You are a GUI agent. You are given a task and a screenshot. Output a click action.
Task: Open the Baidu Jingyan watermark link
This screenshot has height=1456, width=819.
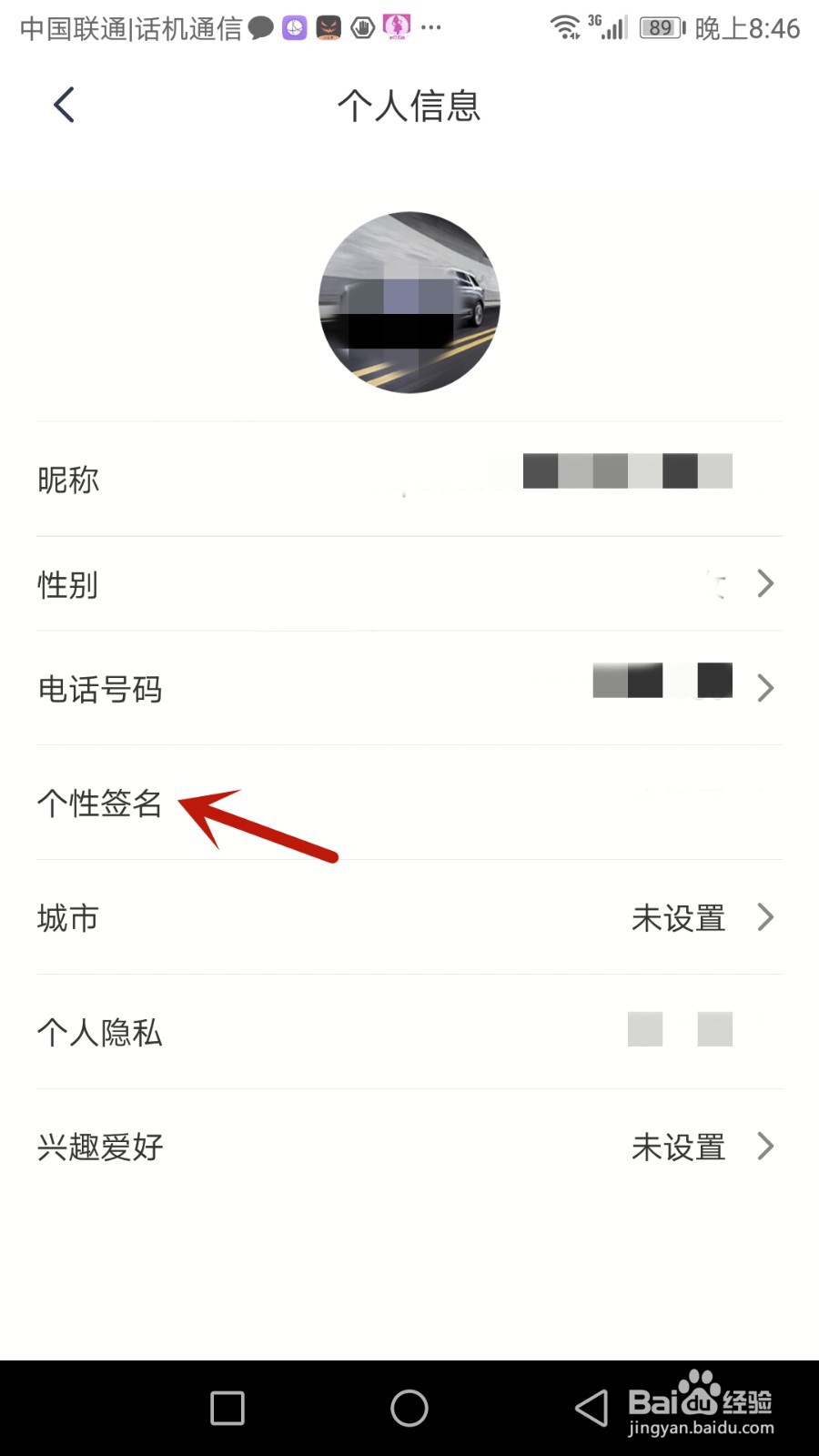(x=699, y=1406)
